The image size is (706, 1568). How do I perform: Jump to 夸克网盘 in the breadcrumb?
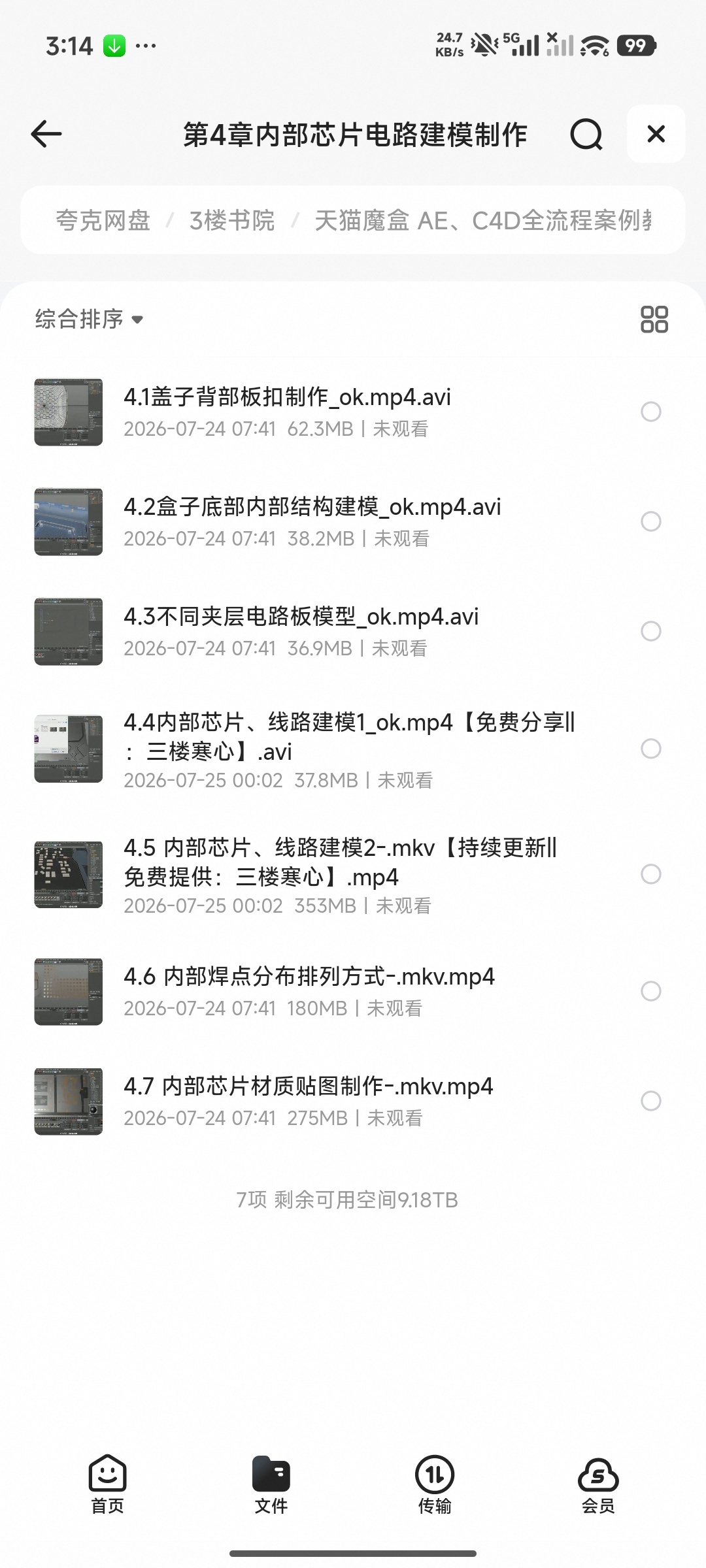[x=103, y=220]
